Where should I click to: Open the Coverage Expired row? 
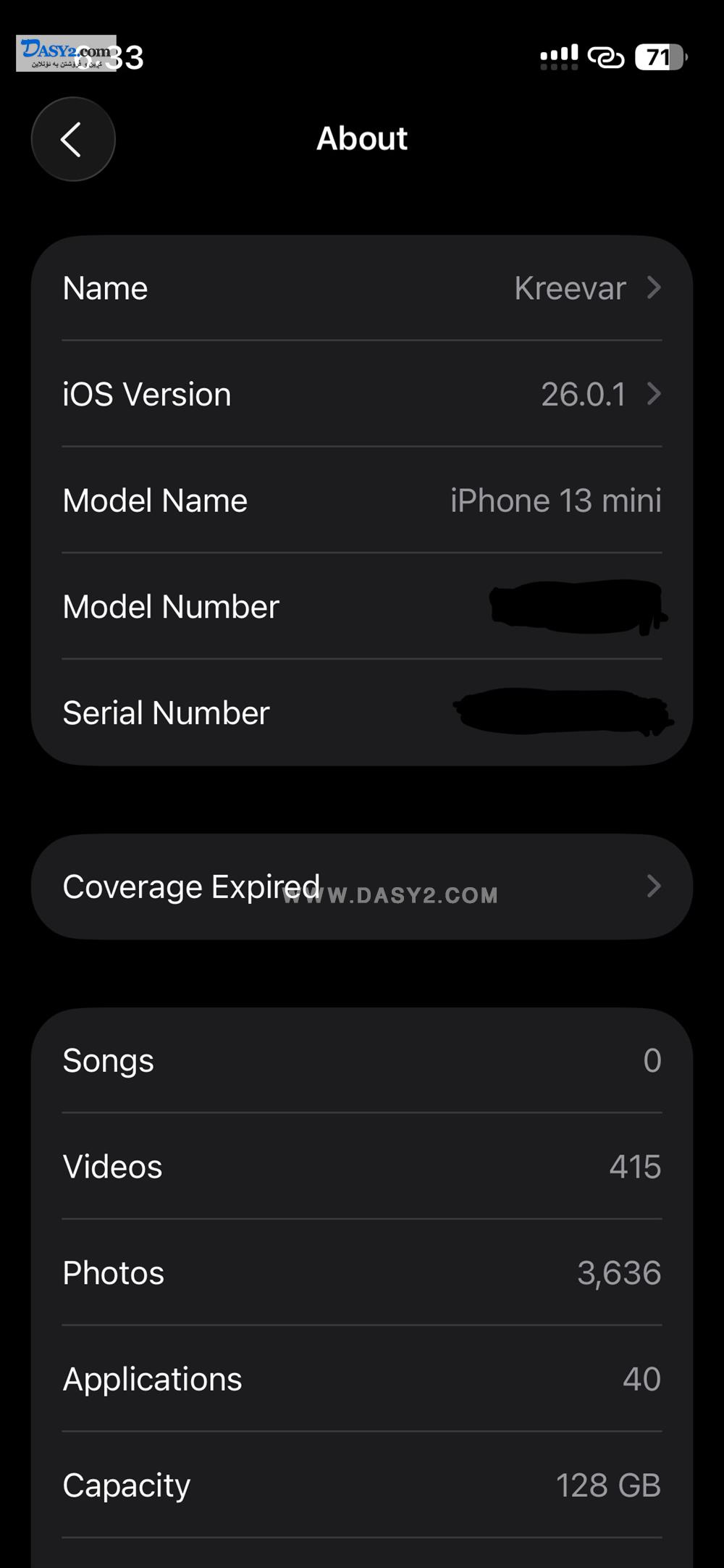point(362,886)
